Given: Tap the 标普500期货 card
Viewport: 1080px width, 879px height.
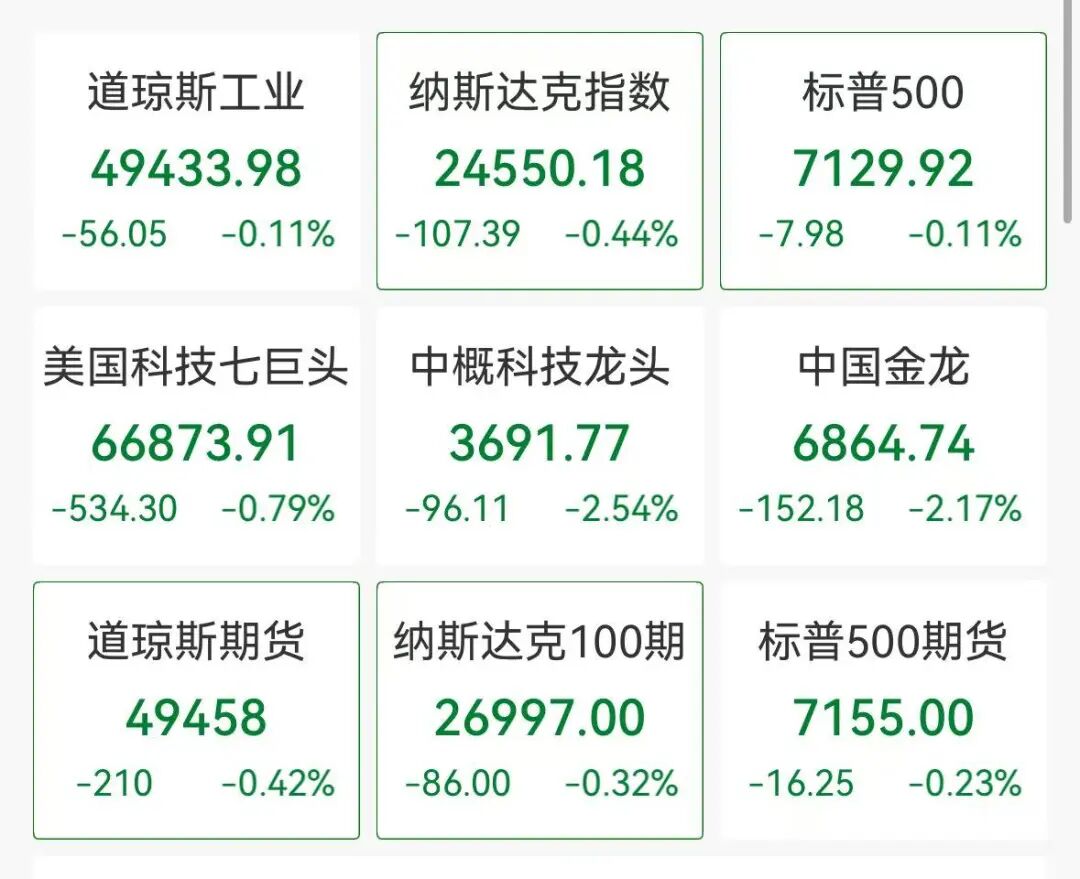Looking at the screenshot, I should click(x=883, y=710).
